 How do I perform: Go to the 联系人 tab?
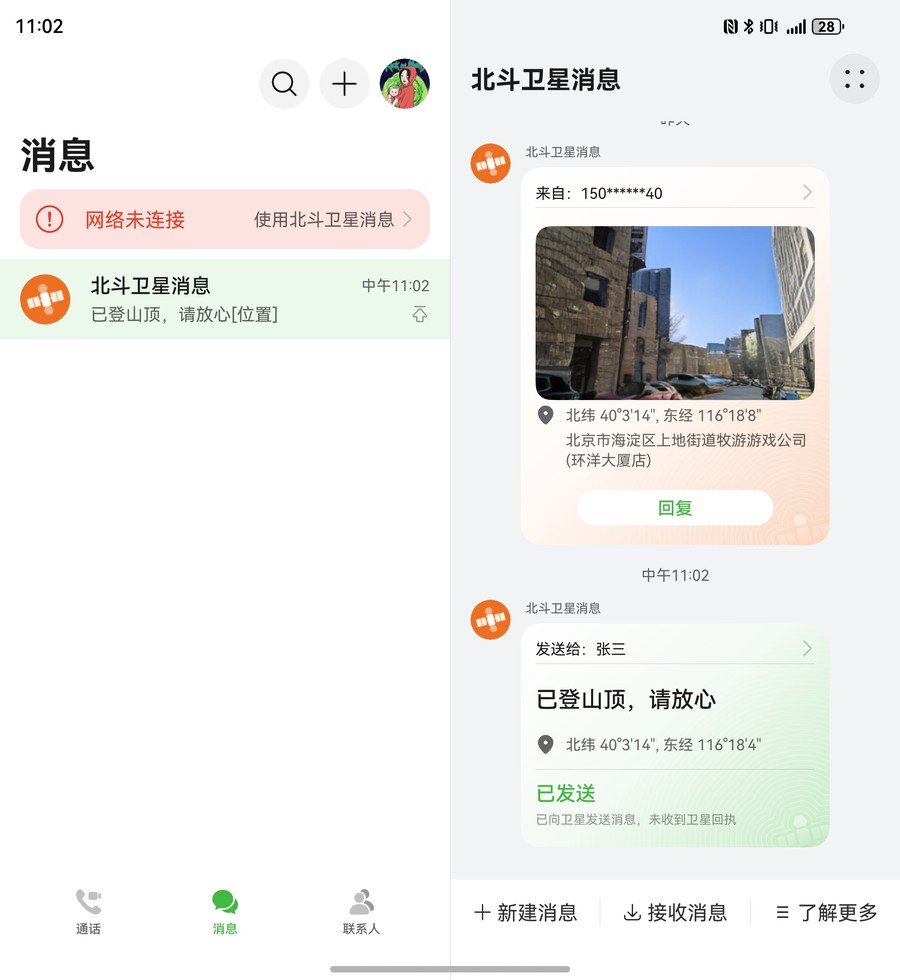click(361, 911)
